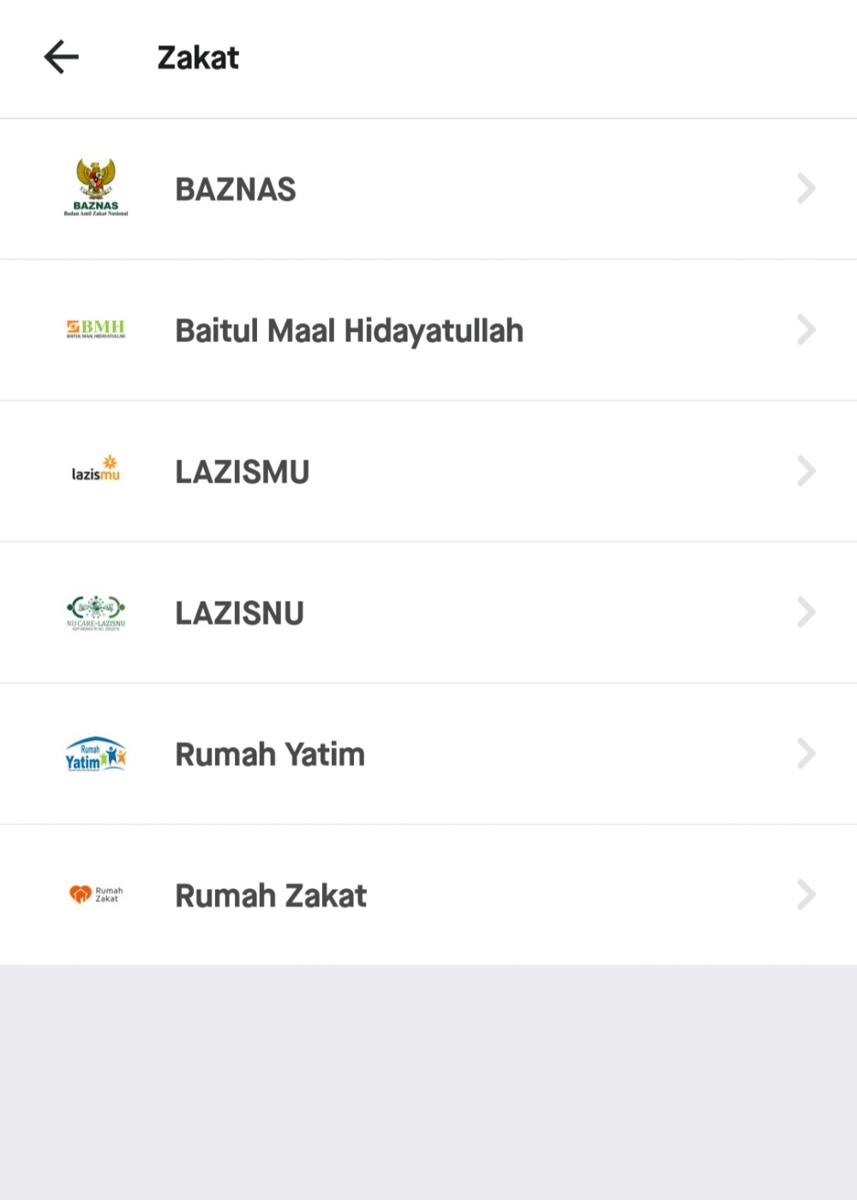Select the Rumah Zakat orange logo
This screenshot has height=1200, width=857.
(96, 894)
